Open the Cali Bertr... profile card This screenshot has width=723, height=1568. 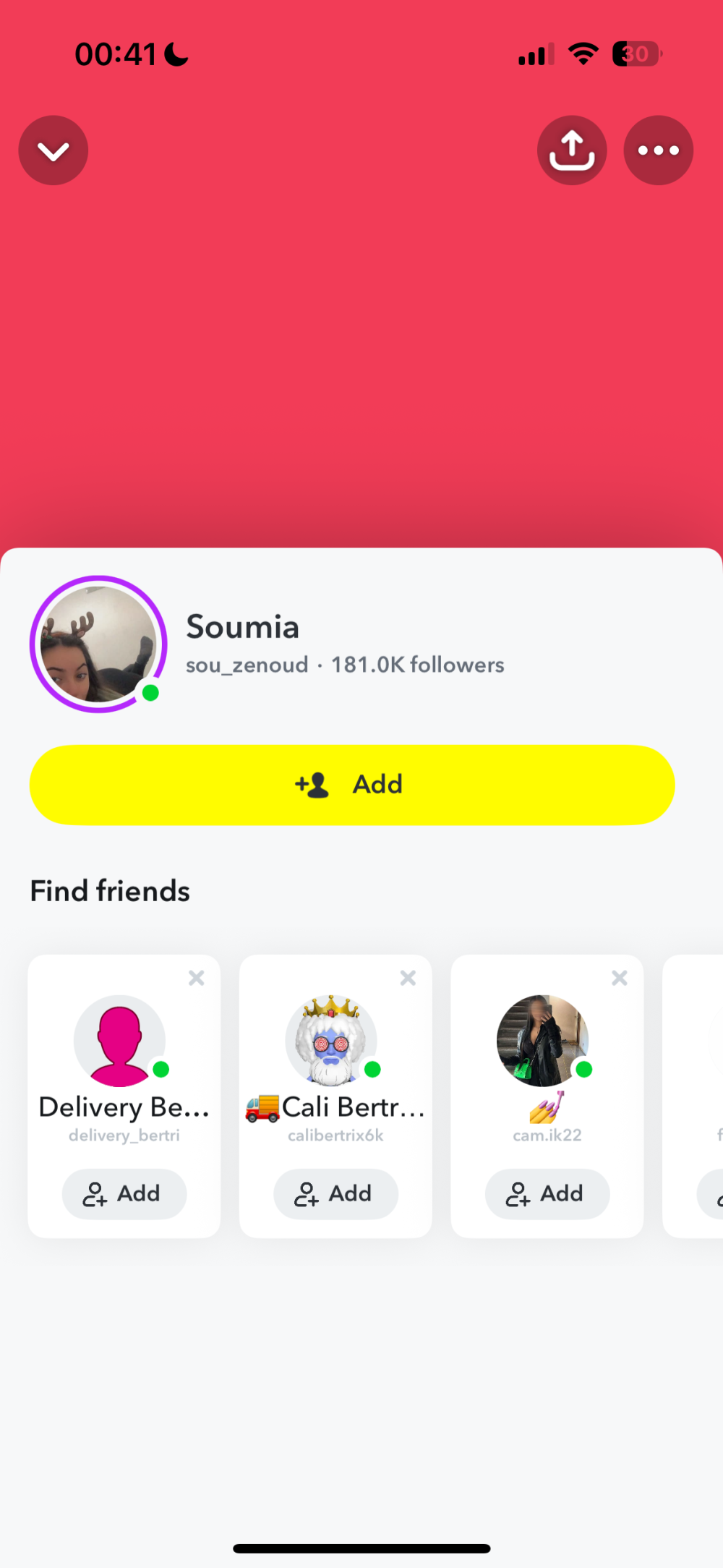[331, 1041]
